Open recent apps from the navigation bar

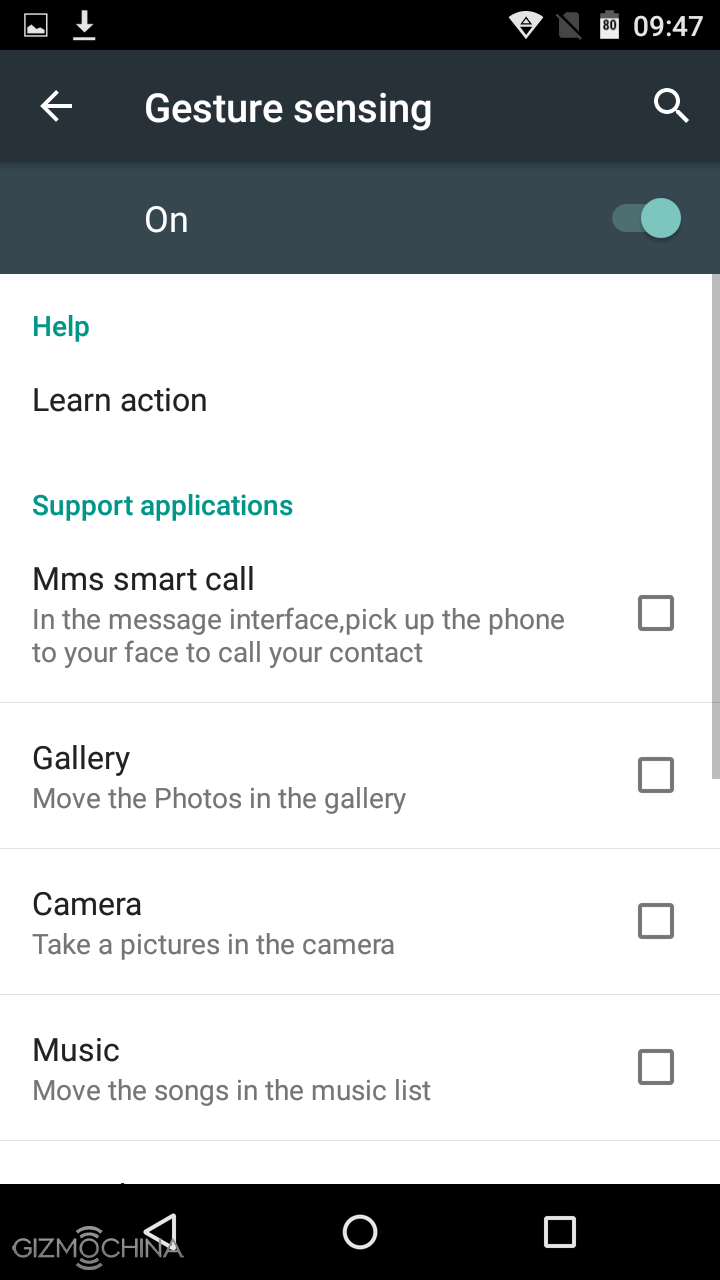pos(559,1232)
